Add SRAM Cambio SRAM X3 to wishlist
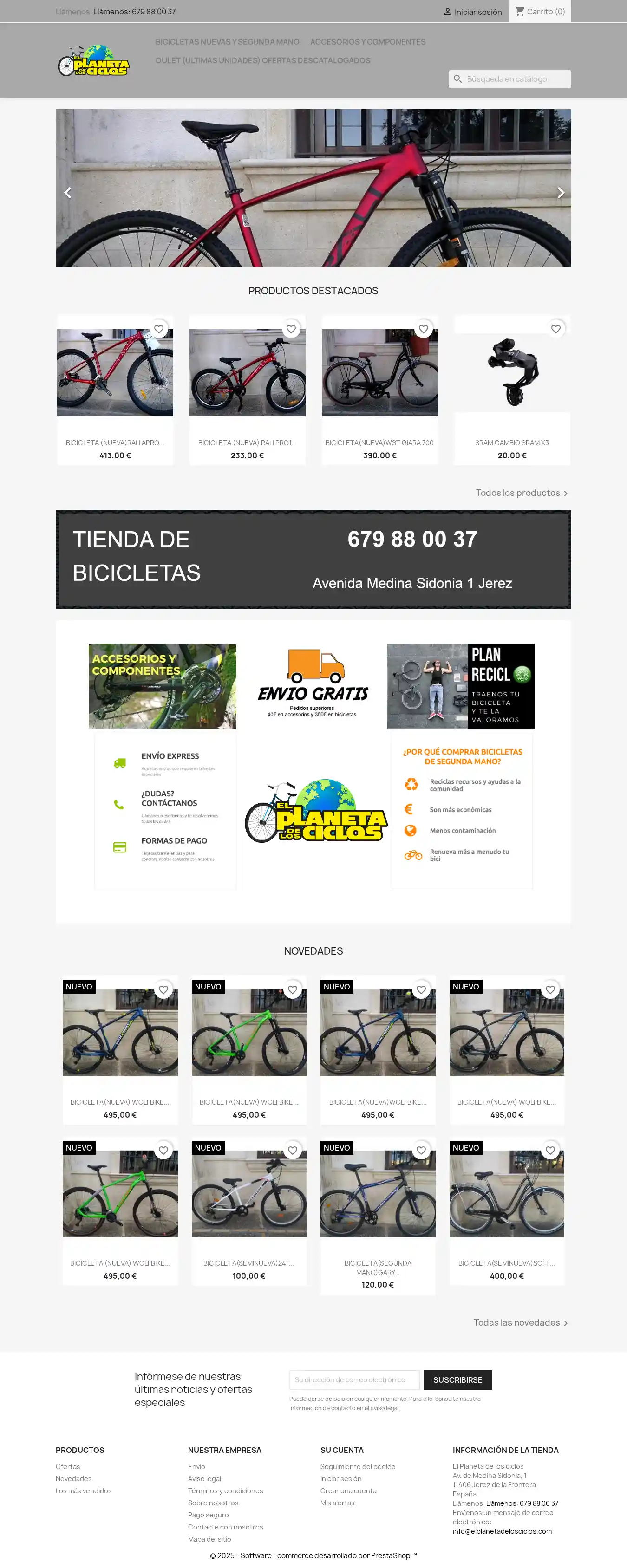 click(x=555, y=329)
